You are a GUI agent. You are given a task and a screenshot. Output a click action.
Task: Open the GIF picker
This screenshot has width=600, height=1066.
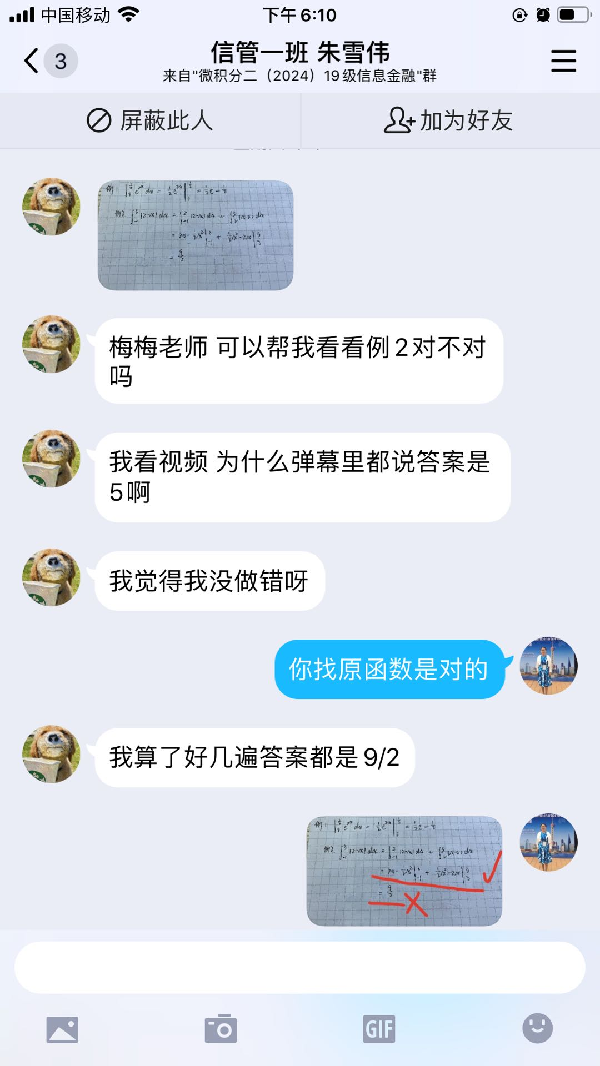pyautogui.click(x=379, y=1028)
